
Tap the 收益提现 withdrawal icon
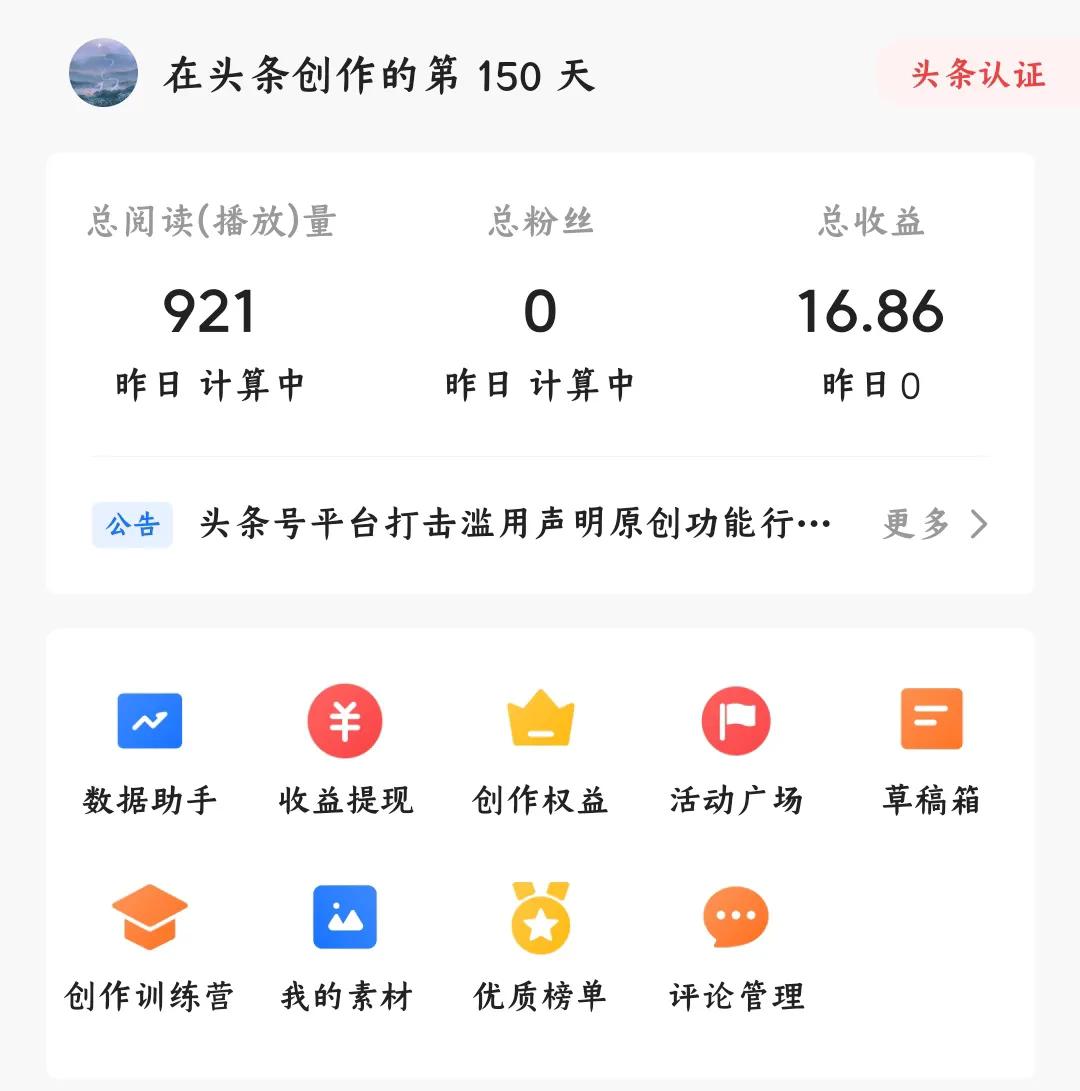(345, 719)
